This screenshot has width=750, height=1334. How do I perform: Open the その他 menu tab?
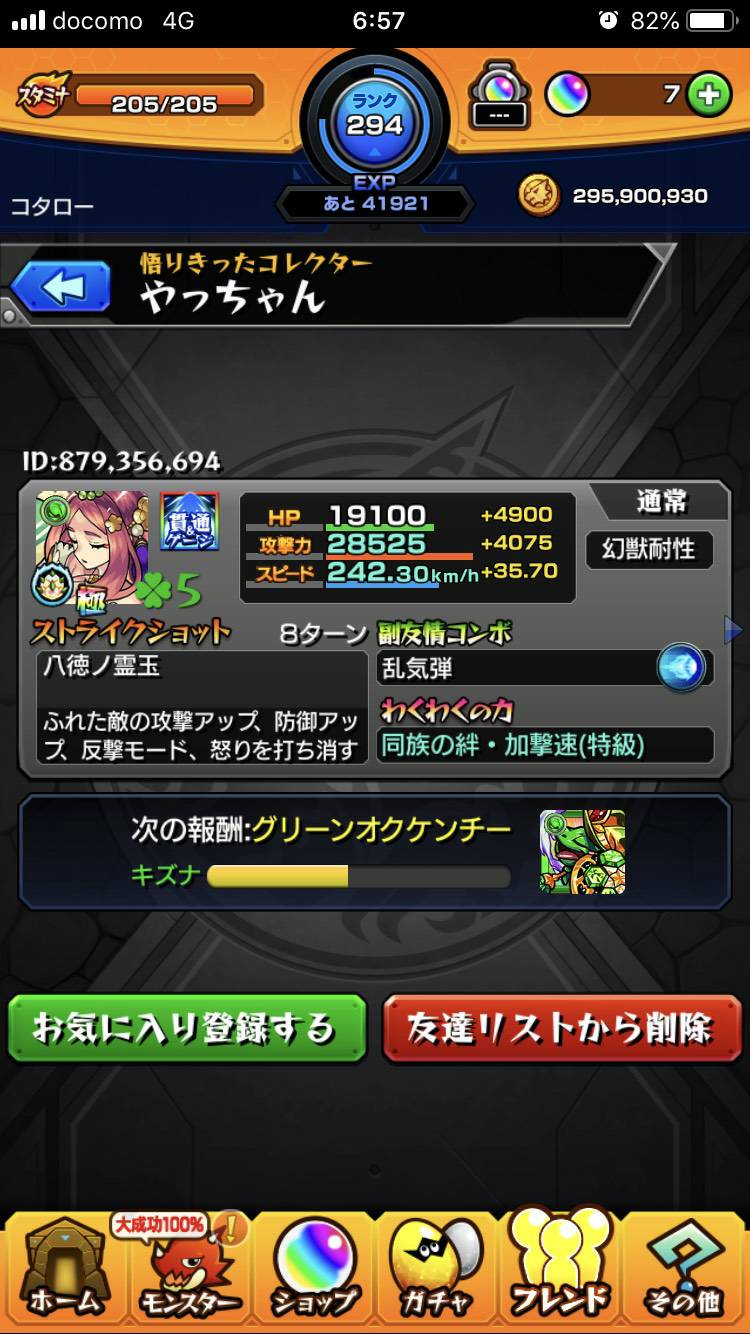[686, 1268]
